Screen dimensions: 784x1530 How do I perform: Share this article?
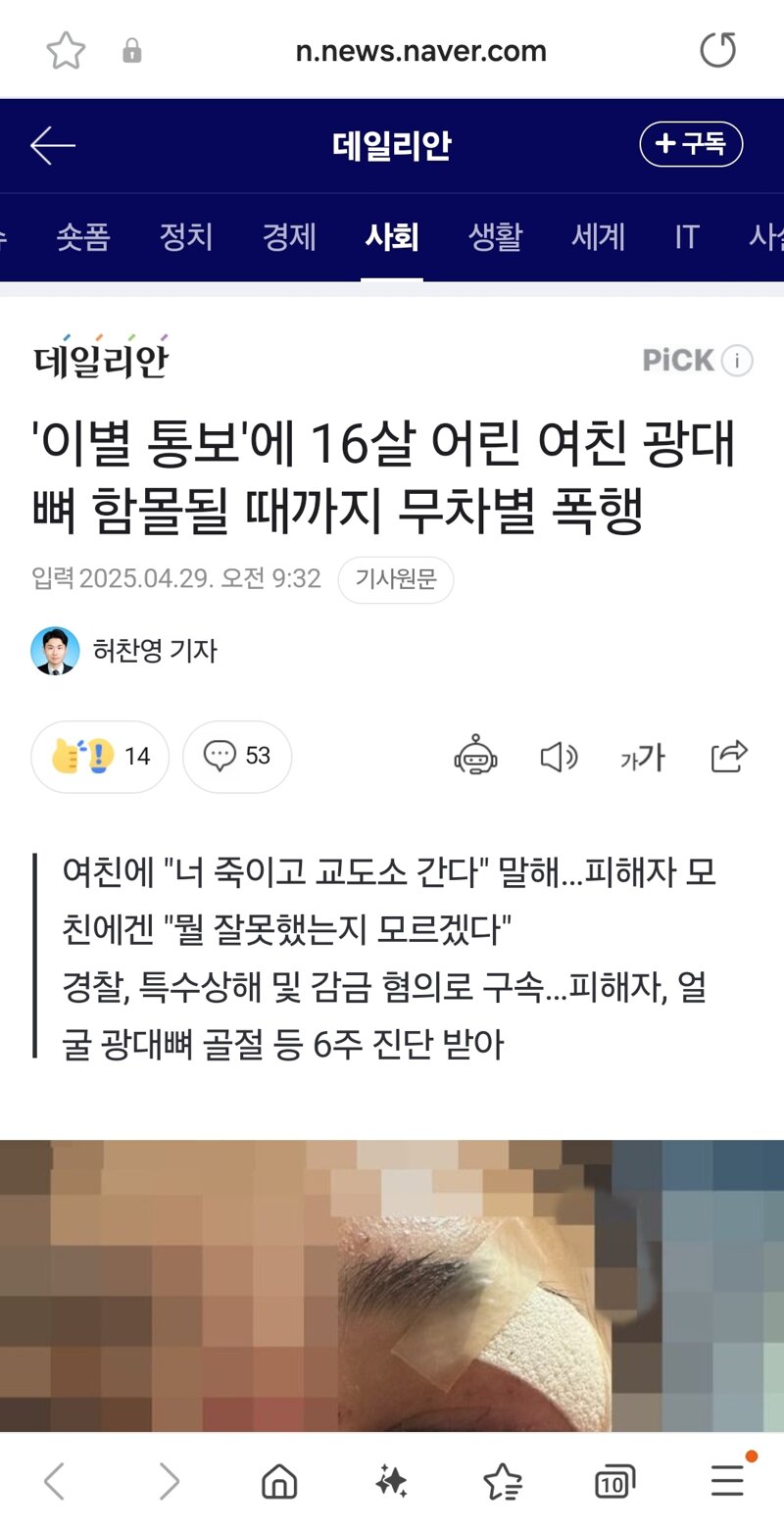click(x=729, y=756)
